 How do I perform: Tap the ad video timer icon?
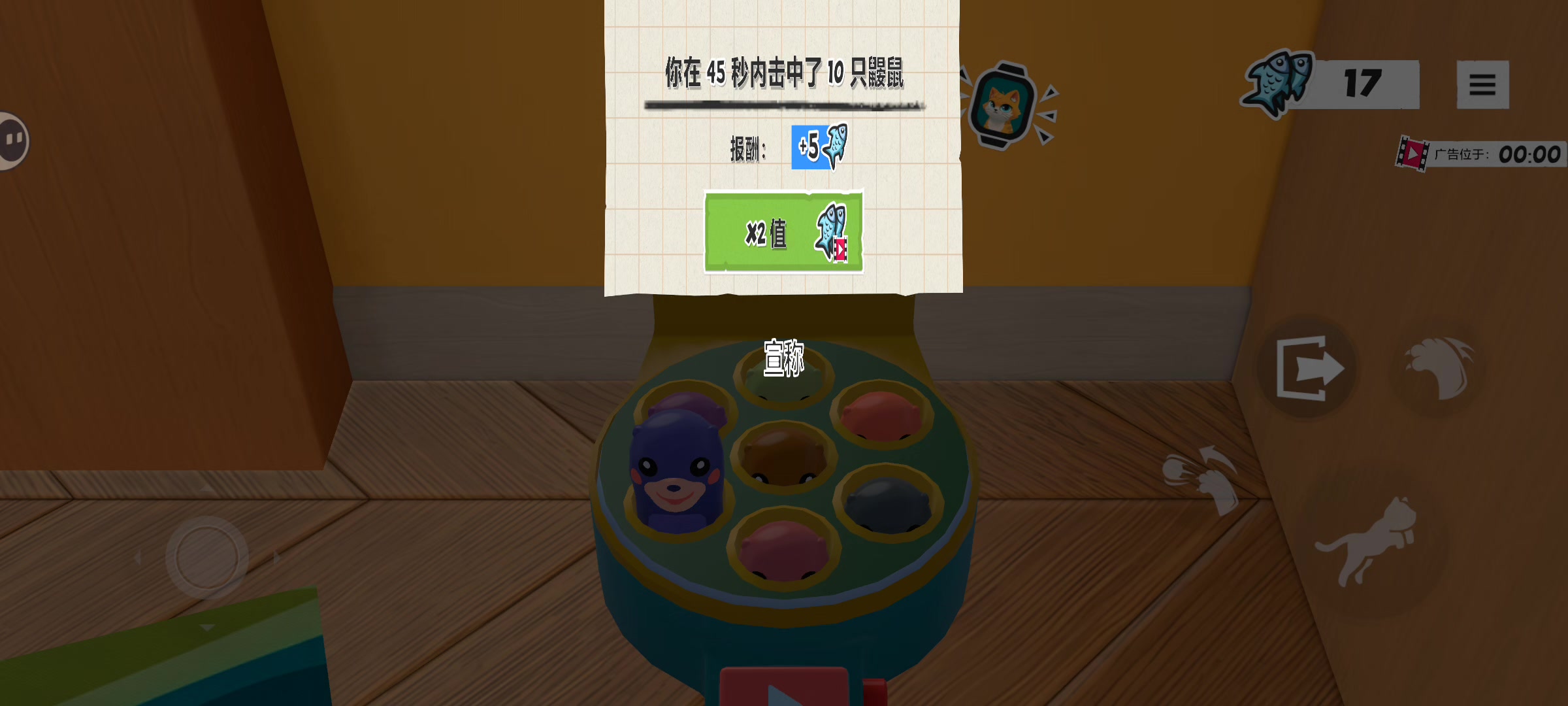(x=1413, y=154)
